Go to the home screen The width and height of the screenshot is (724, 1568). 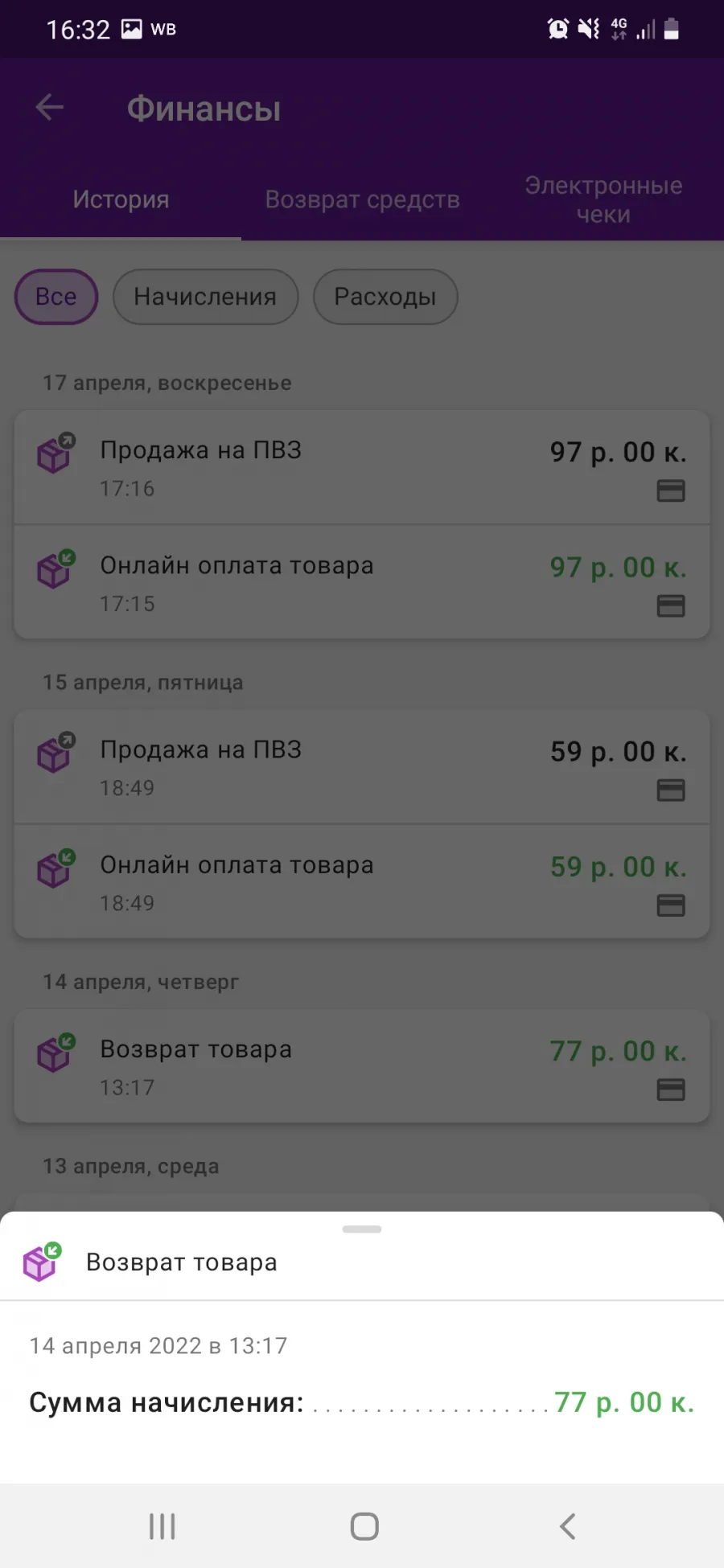click(364, 1525)
